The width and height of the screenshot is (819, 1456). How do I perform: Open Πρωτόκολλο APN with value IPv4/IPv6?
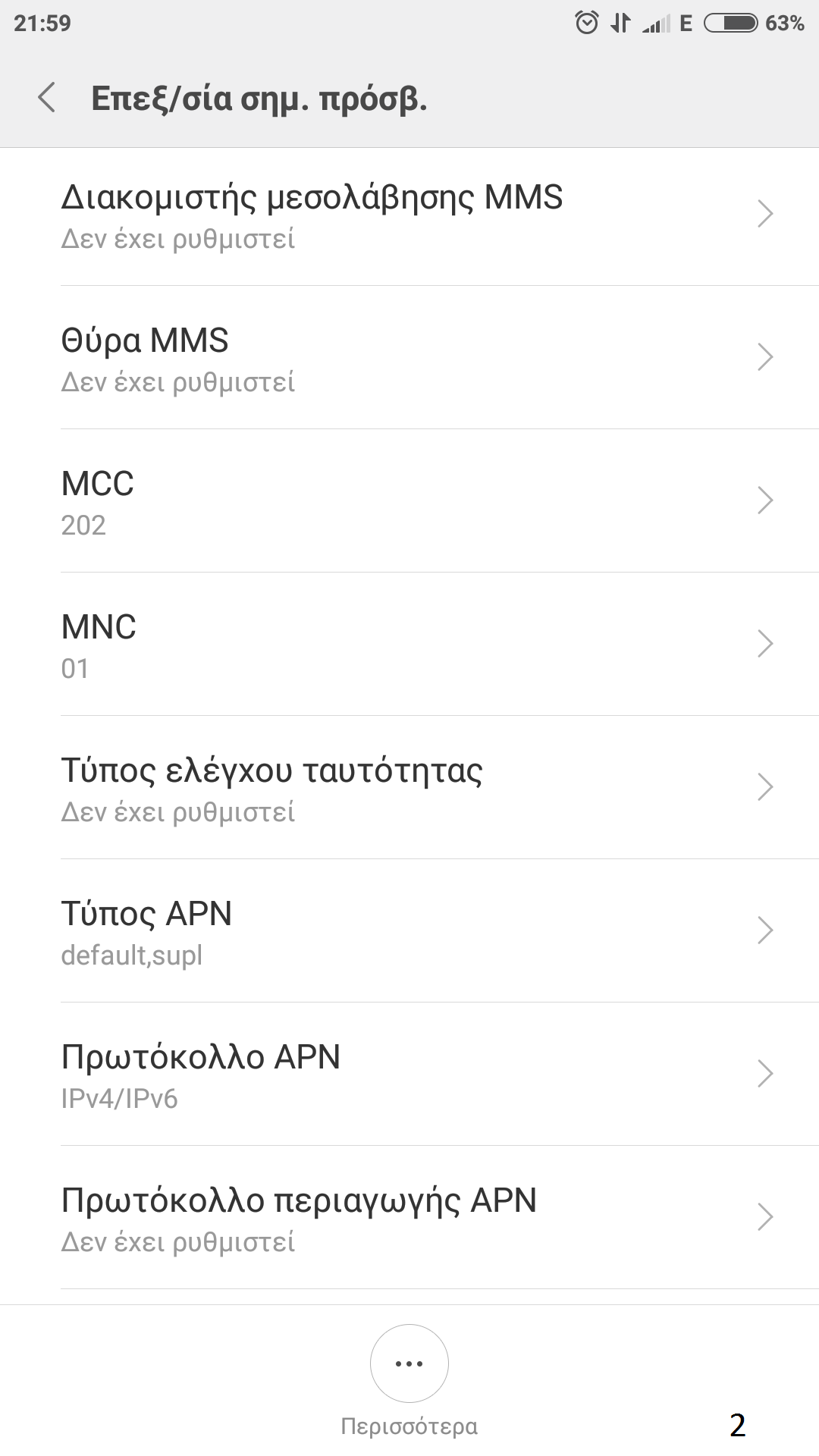(409, 1075)
